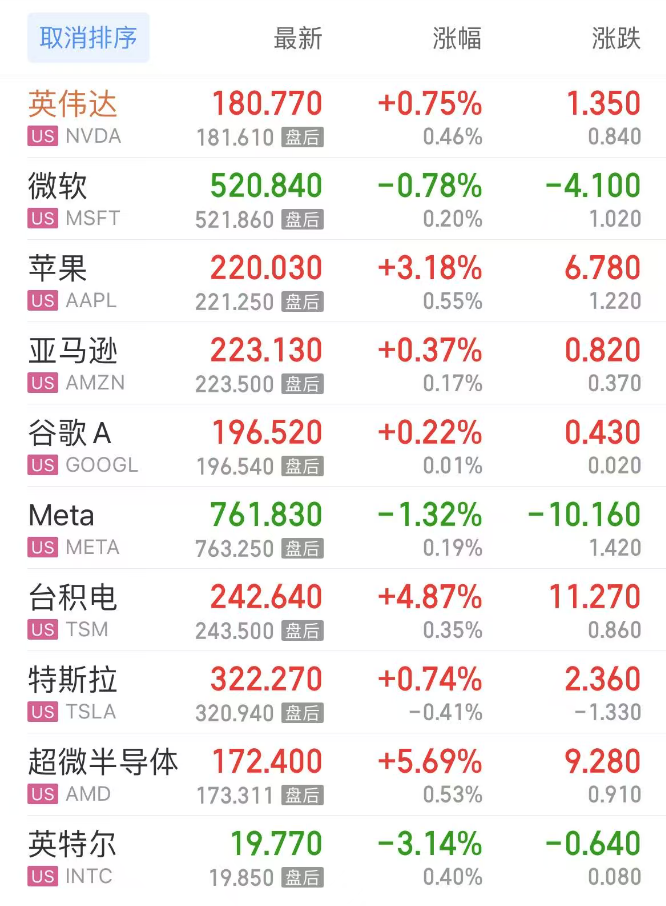Sort the list by 最新 price
Screen dimensions: 666x906
(298, 39)
